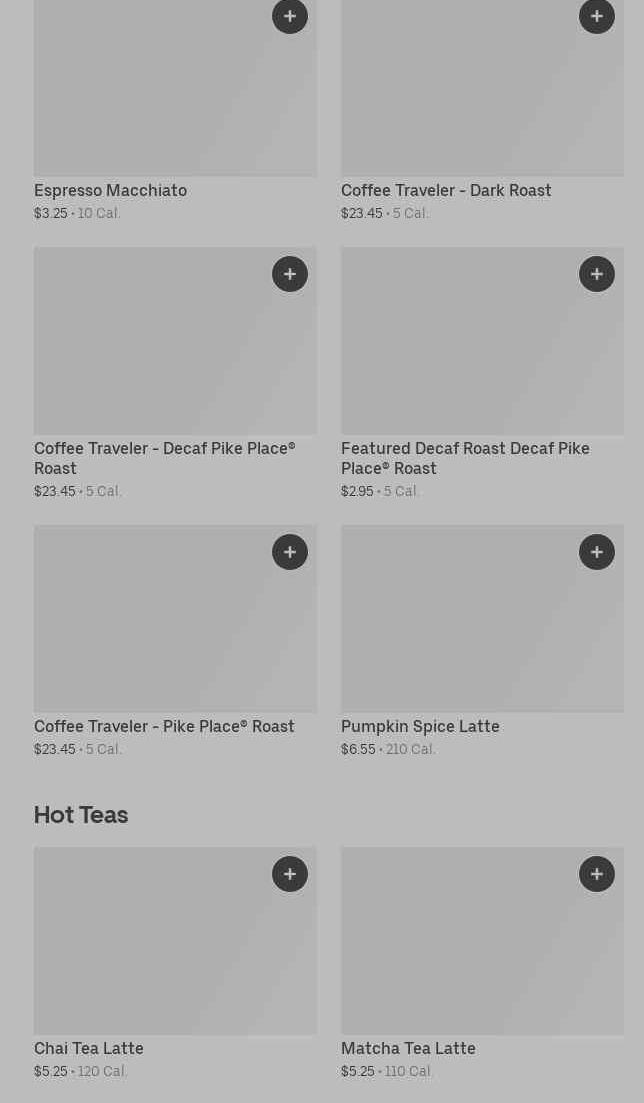Add Coffee Traveler - Pike Place Roast
Viewport: 644px width, 1103px height.
click(x=289, y=552)
